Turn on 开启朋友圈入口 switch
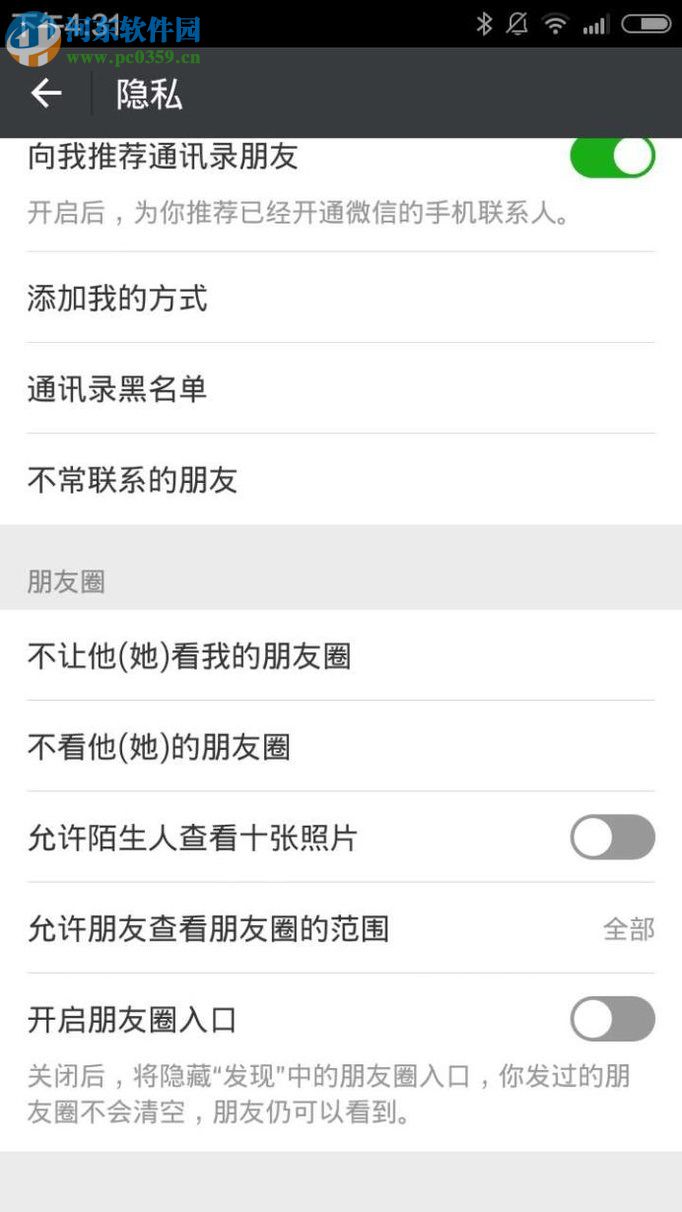The width and height of the screenshot is (682, 1212). [612, 1019]
